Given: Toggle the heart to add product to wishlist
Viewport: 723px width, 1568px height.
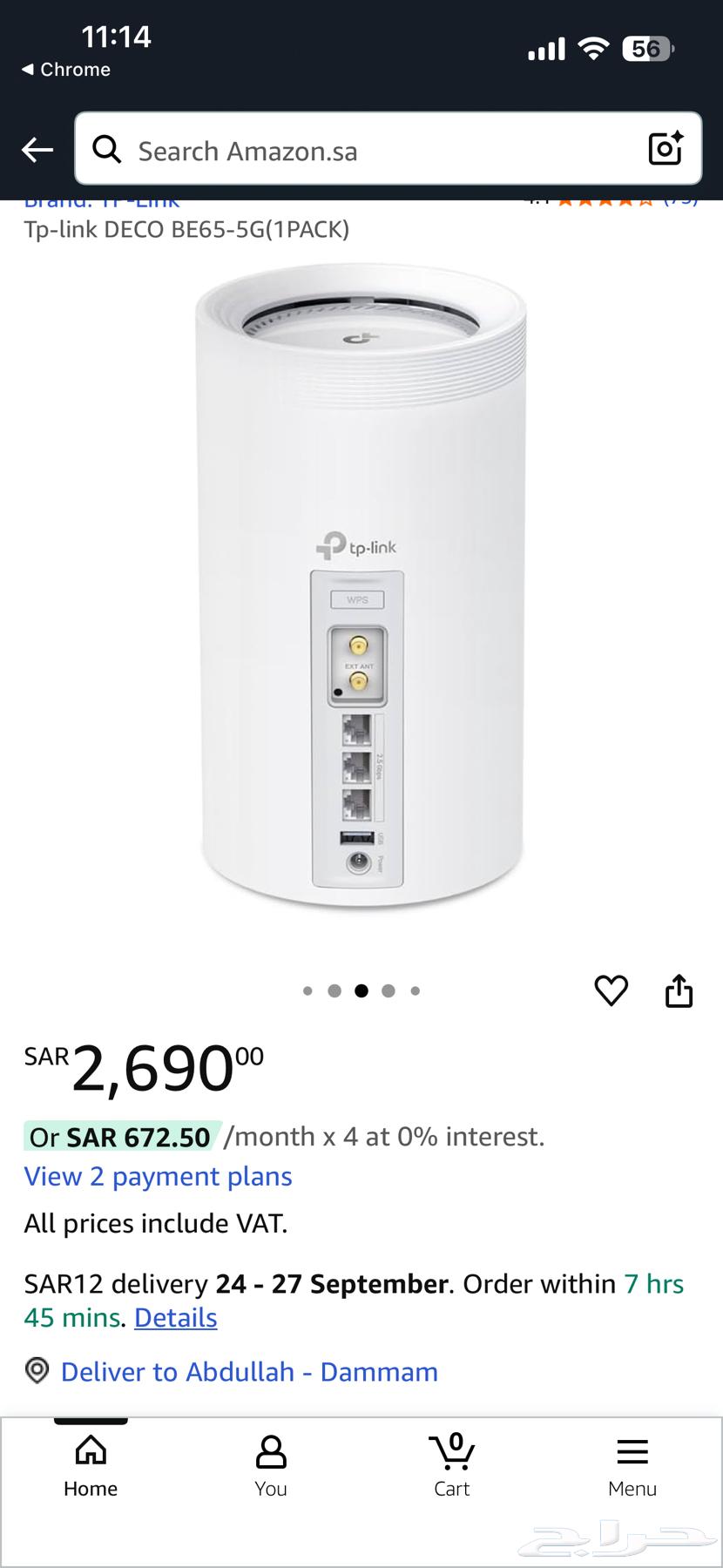Looking at the screenshot, I should point(611,990).
